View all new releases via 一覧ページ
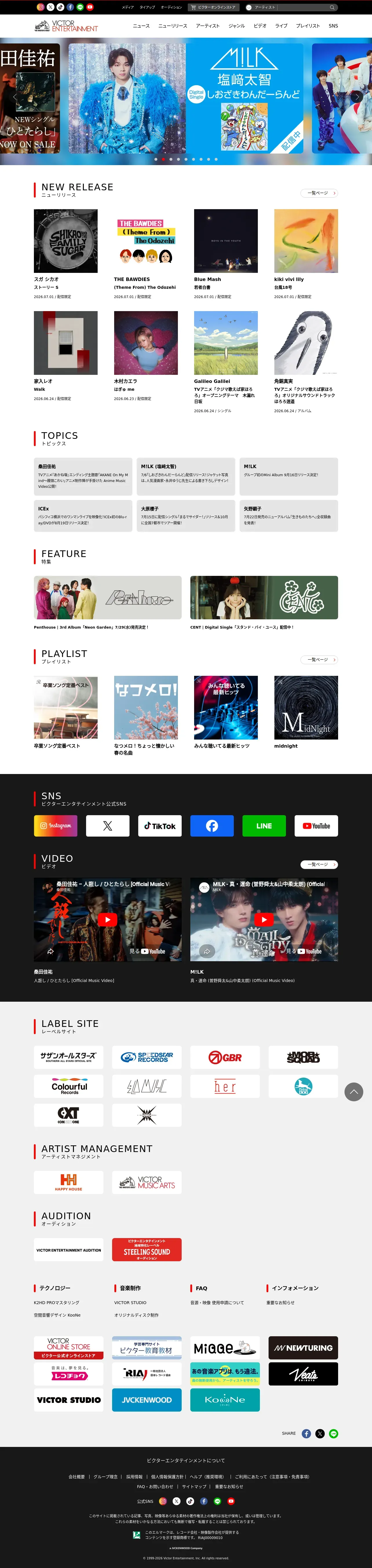This screenshot has height=1568, width=372. (319, 193)
